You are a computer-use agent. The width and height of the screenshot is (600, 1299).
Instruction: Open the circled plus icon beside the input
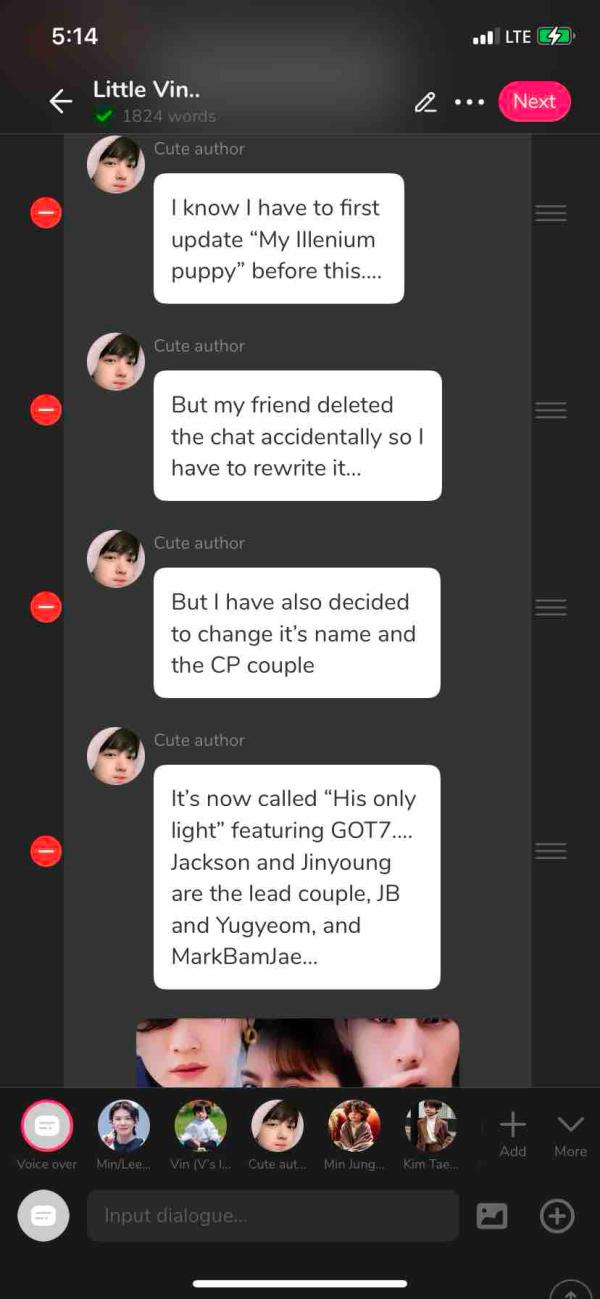click(556, 1216)
